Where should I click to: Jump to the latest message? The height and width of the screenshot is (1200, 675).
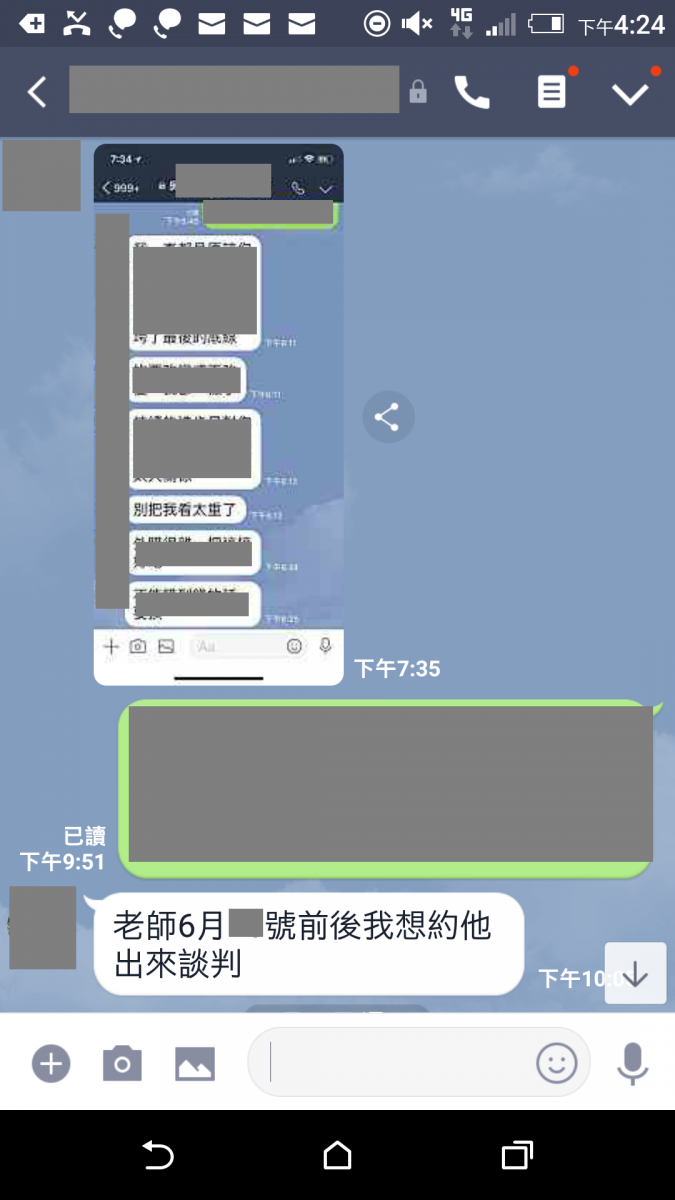[x=635, y=973]
